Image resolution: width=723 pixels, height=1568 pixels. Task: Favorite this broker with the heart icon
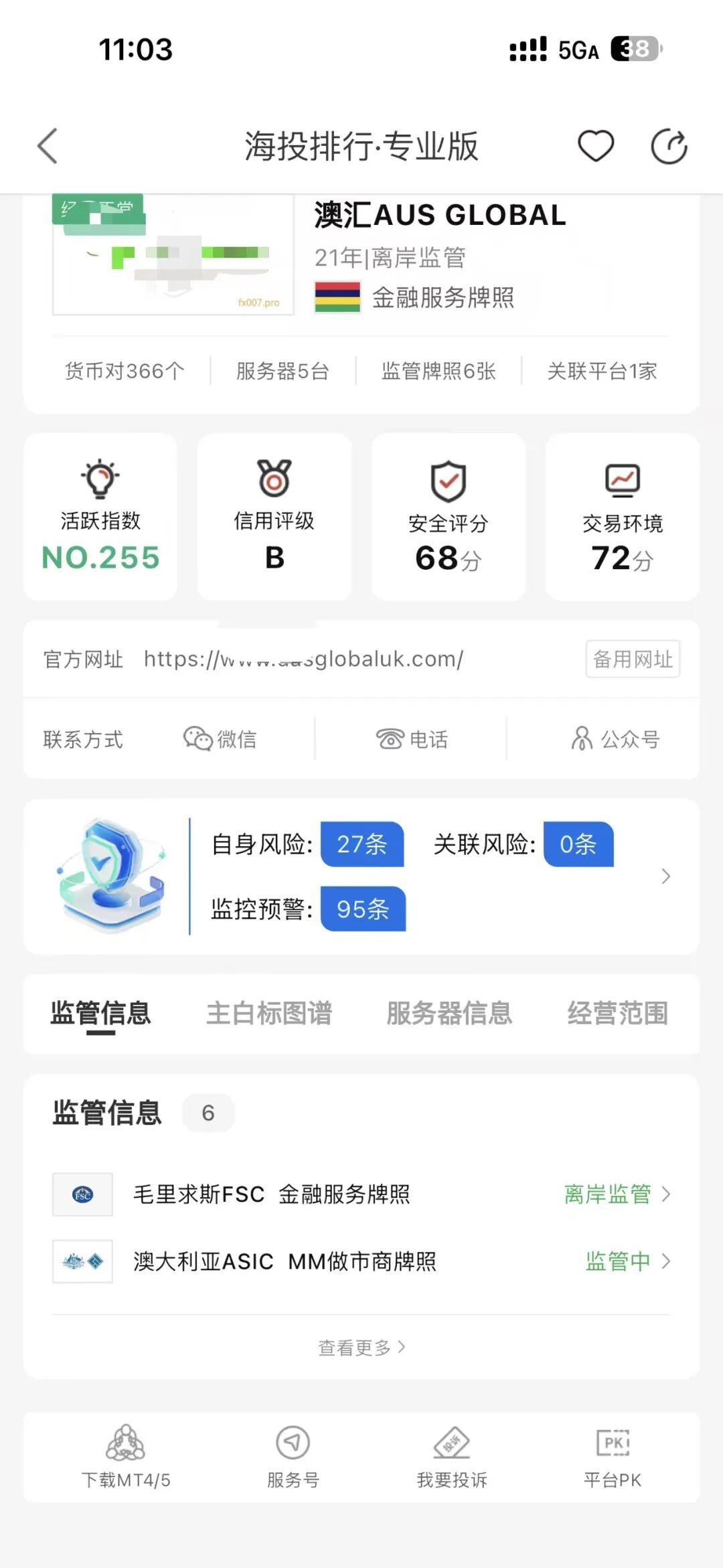596,146
